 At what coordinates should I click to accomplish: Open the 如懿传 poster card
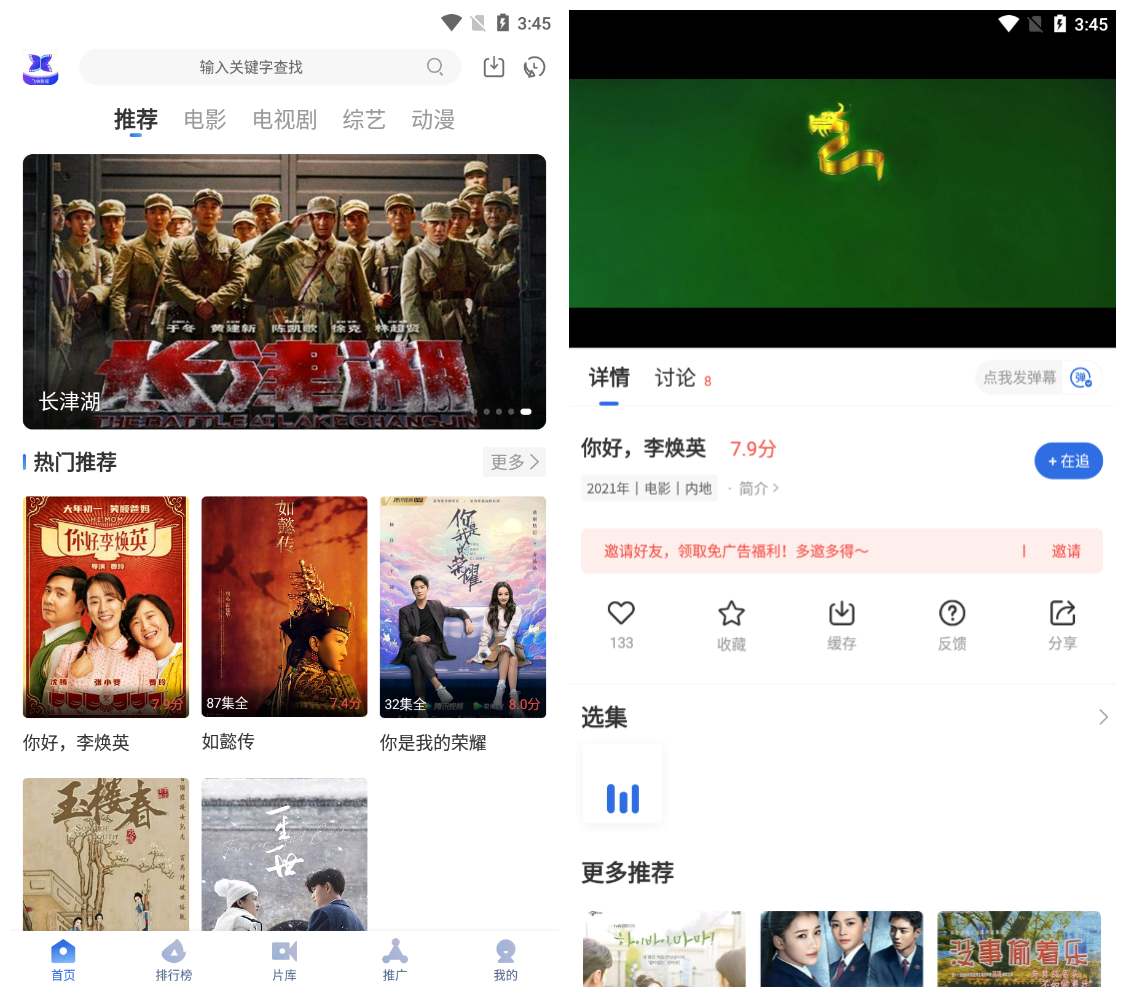coord(284,607)
